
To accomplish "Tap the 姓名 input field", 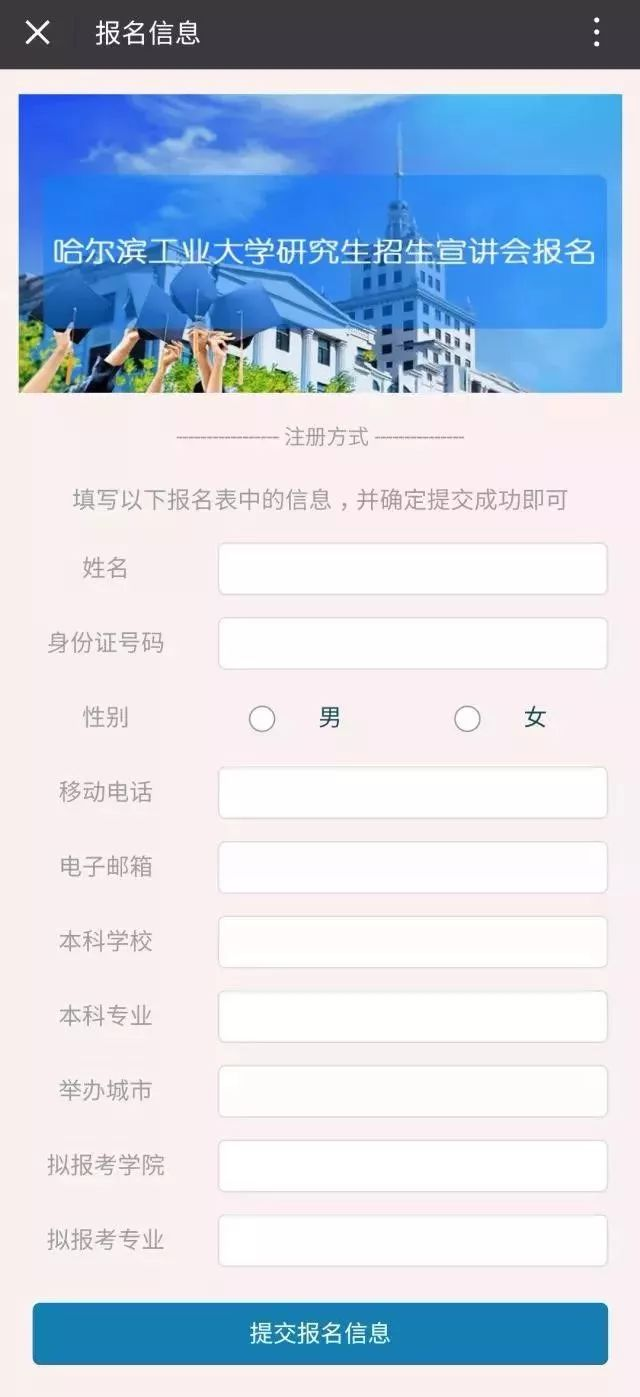I will (413, 569).
